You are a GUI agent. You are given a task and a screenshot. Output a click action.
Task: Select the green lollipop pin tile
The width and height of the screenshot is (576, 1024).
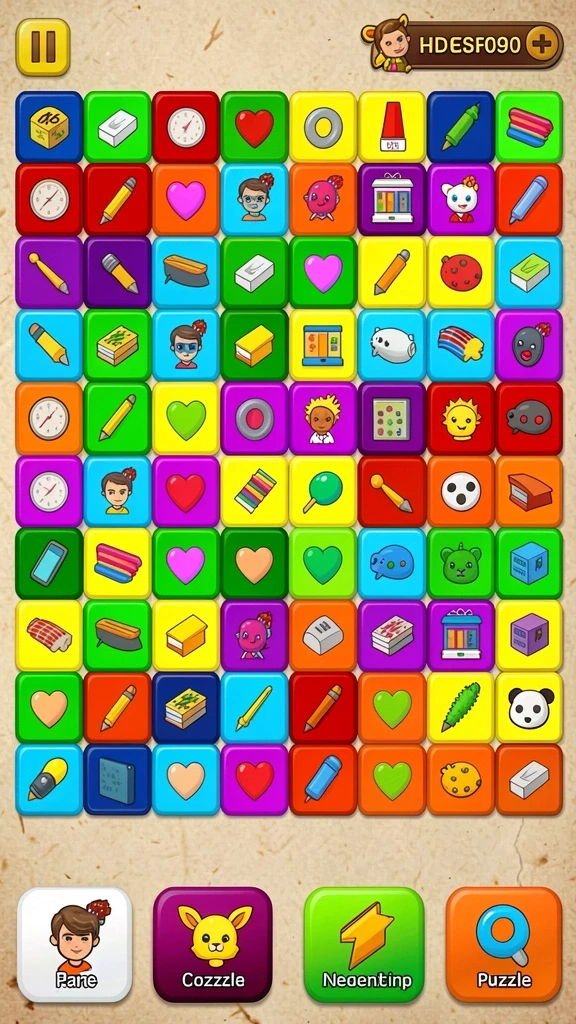323,491
